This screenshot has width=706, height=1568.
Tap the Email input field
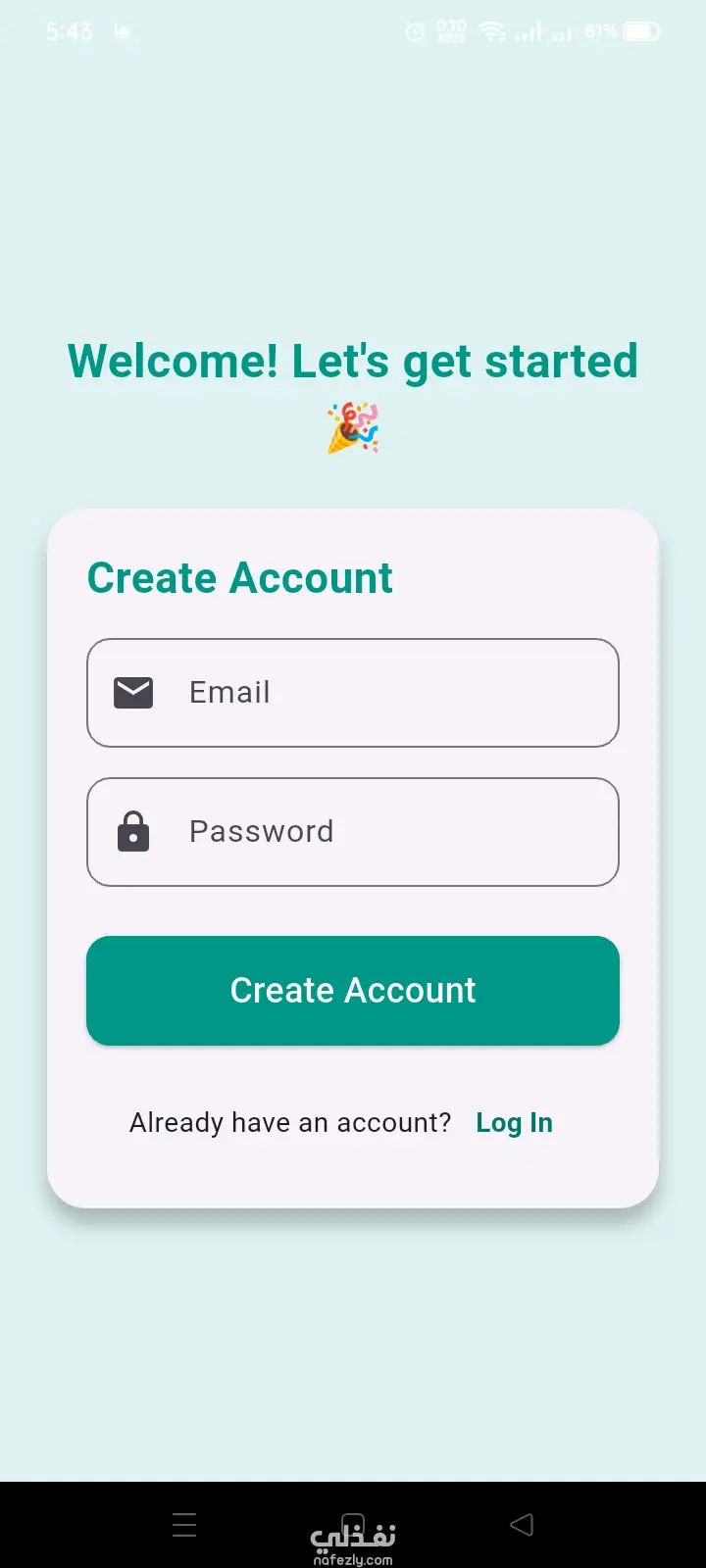[x=353, y=693]
